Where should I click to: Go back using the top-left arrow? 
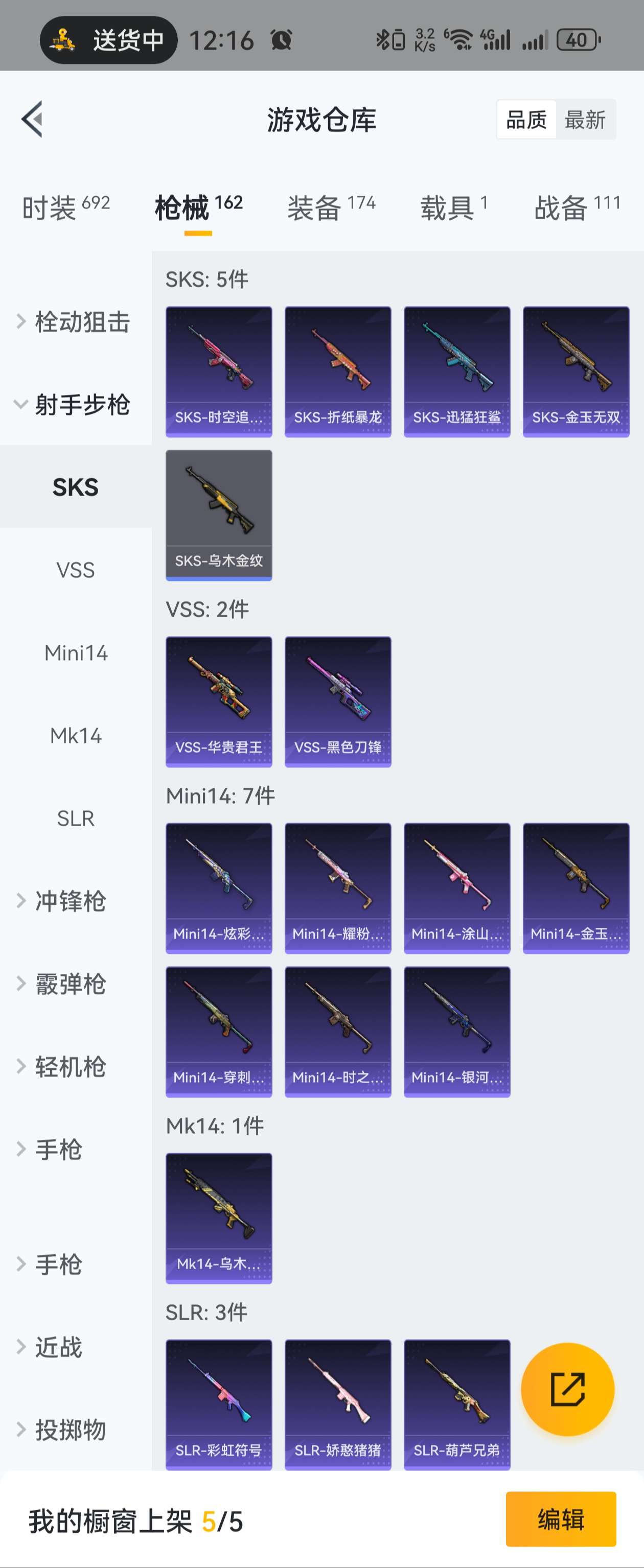(32, 120)
